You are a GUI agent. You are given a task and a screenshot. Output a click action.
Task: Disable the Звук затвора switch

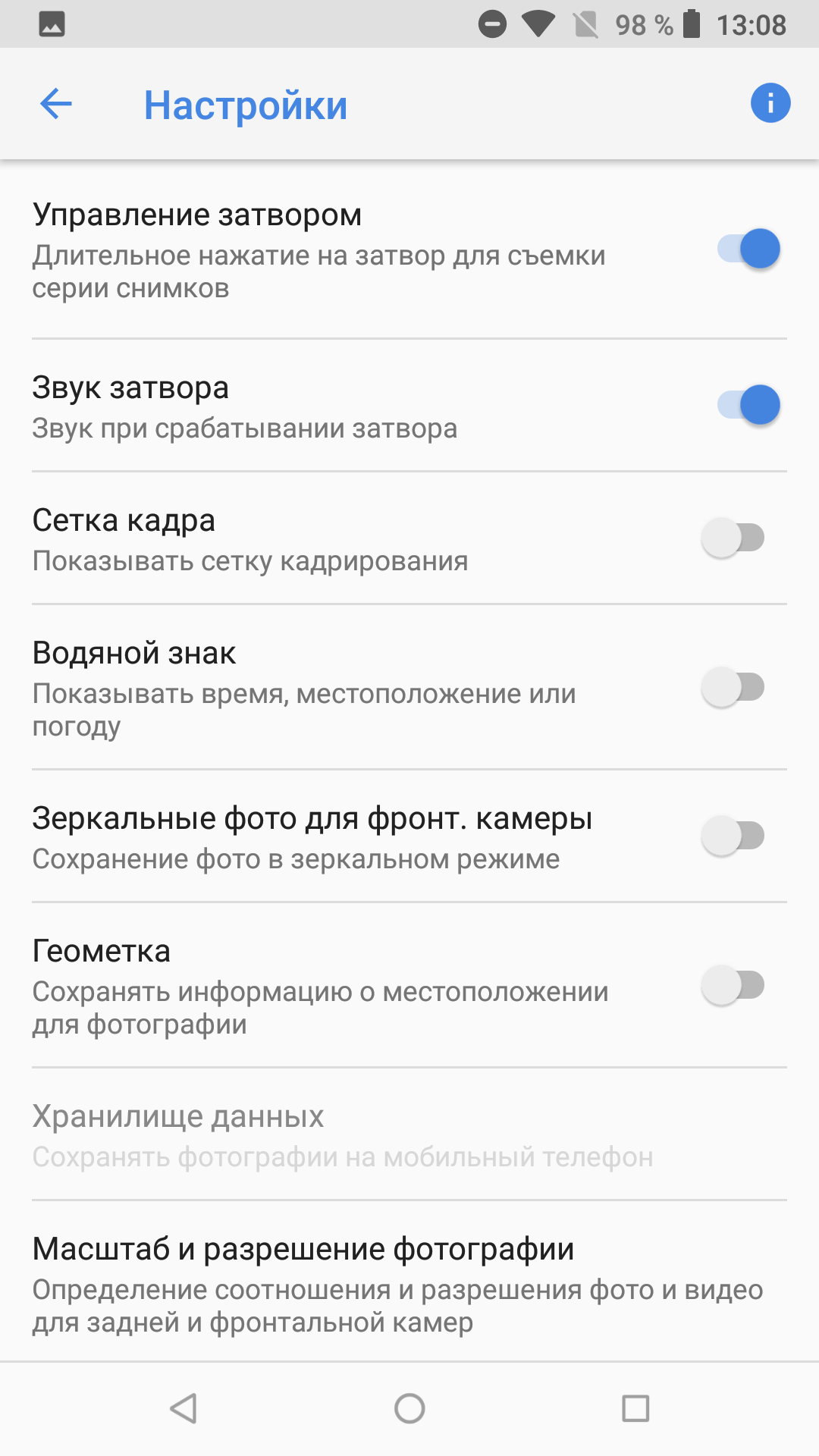[748, 405]
